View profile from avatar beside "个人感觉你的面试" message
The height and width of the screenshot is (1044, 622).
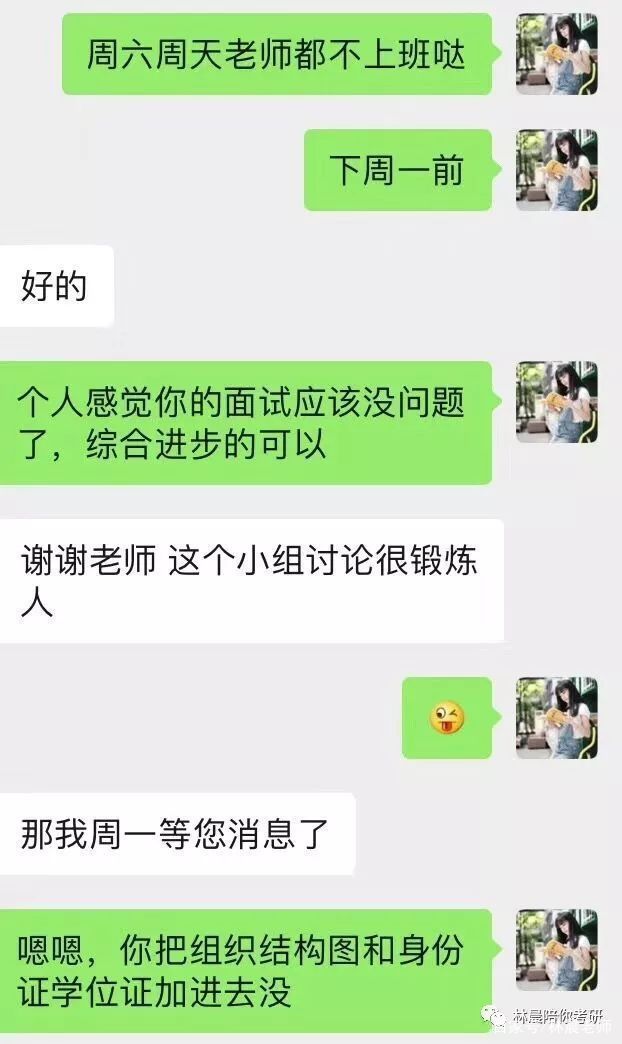tap(557, 402)
